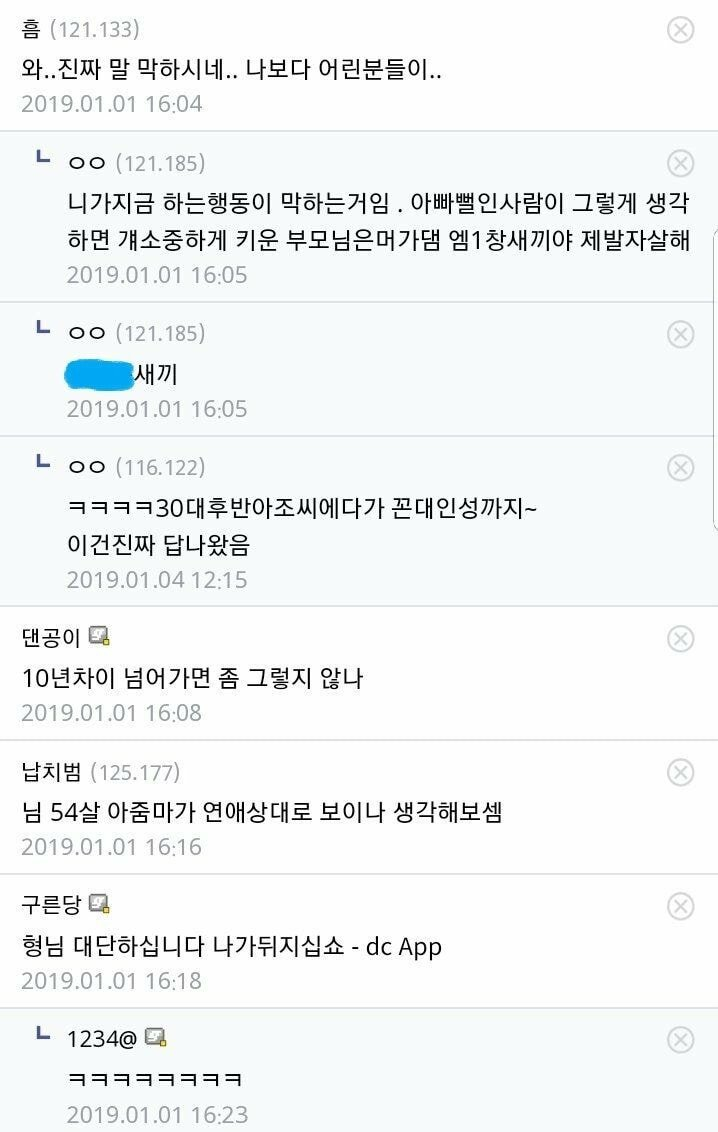The width and height of the screenshot is (718, 1132).
Task: Delete 구른당's comment
Action: coord(680,906)
